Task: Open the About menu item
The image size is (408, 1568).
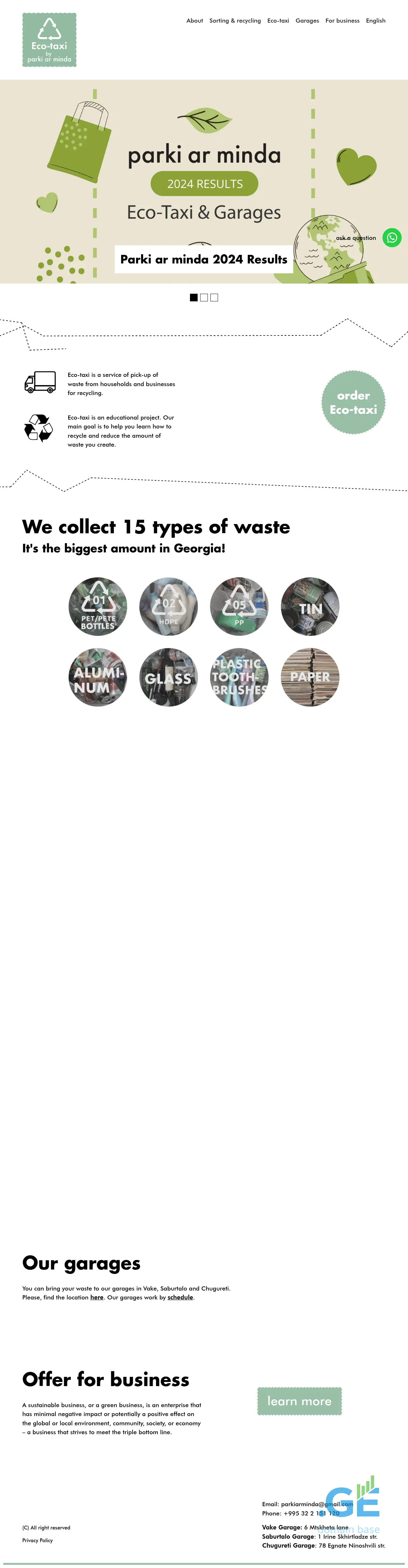Action: coord(194,21)
